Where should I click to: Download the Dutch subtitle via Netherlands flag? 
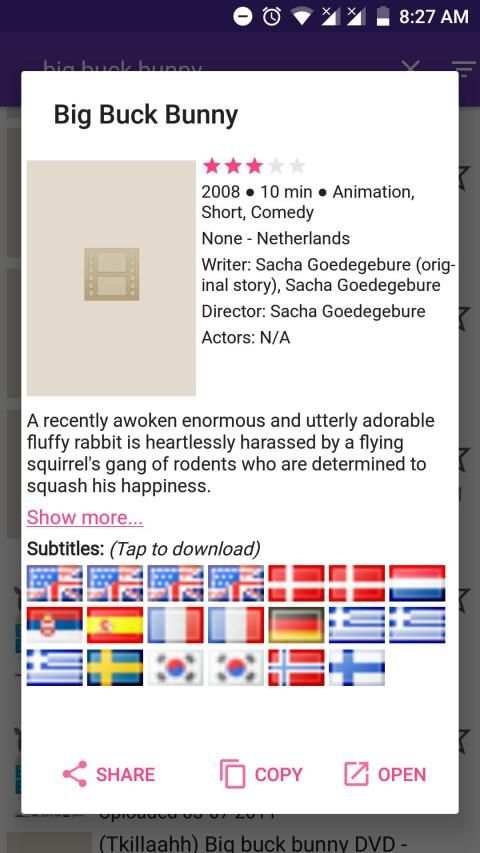click(417, 583)
